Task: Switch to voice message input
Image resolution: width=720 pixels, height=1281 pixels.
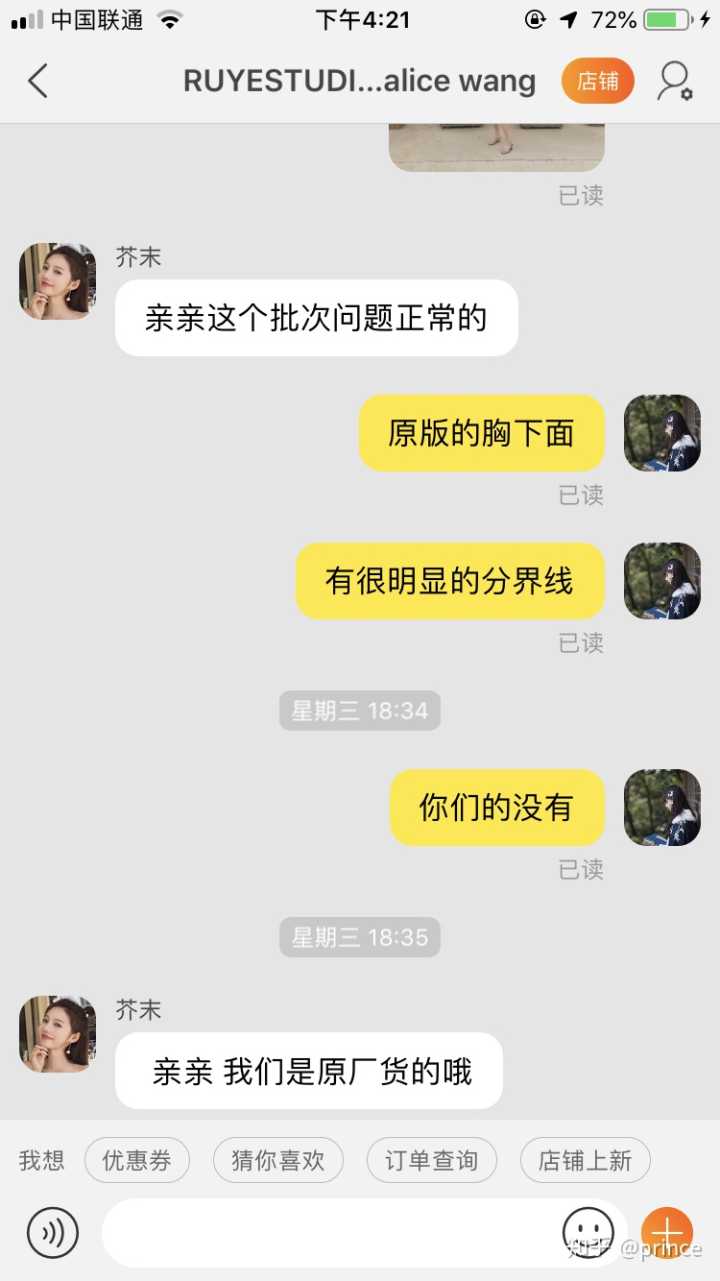Action: pyautogui.click(x=52, y=1233)
